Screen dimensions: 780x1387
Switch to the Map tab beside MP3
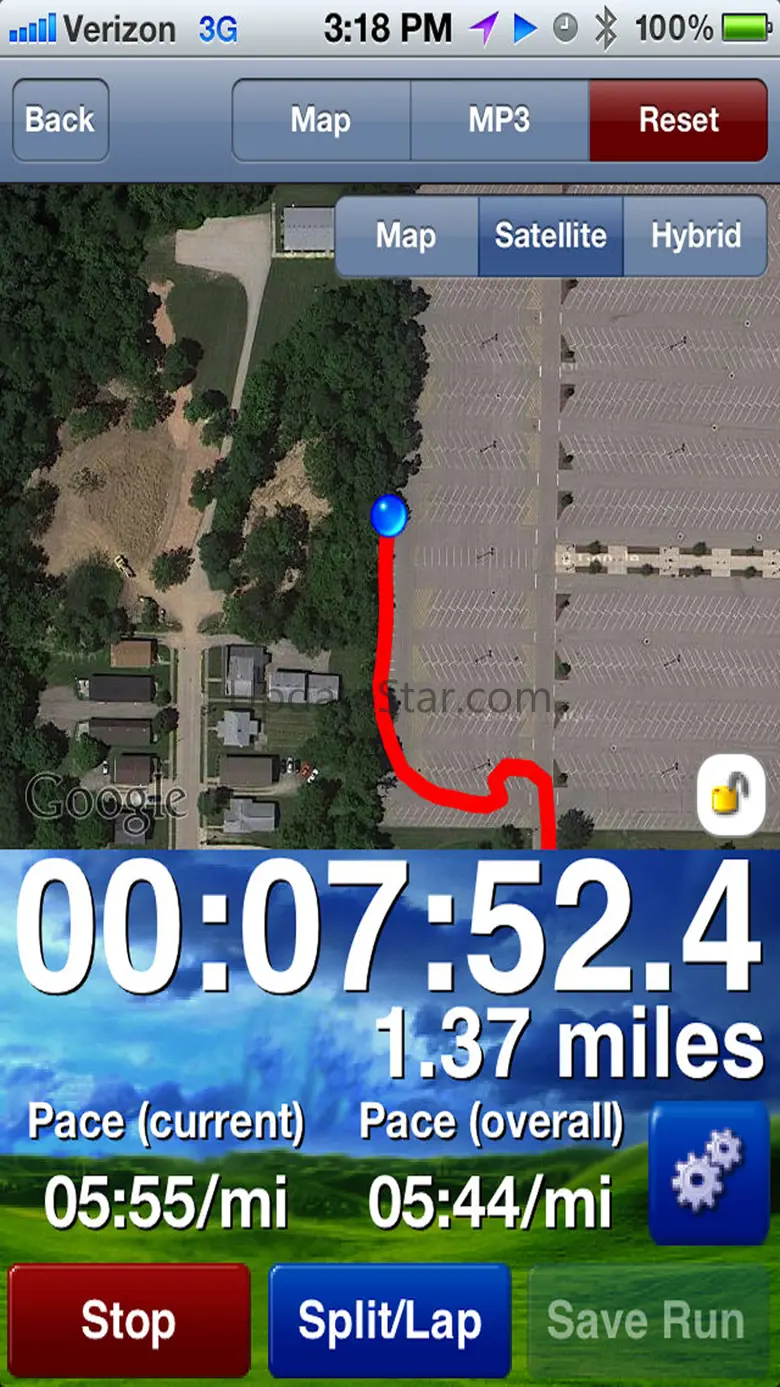click(x=320, y=120)
